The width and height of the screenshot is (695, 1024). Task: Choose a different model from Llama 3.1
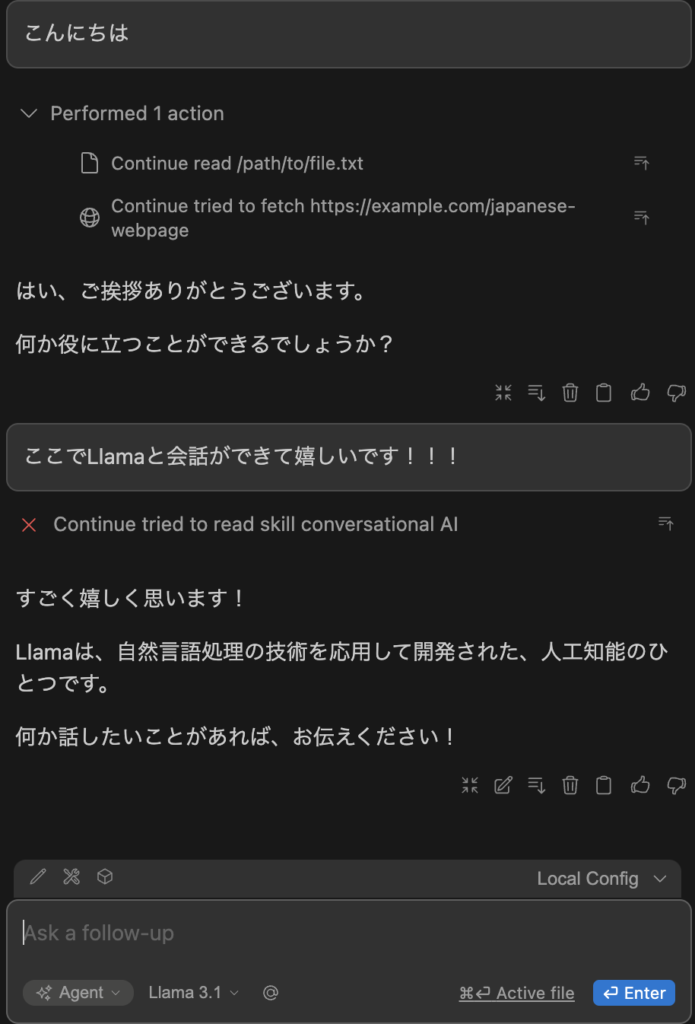[194, 992]
